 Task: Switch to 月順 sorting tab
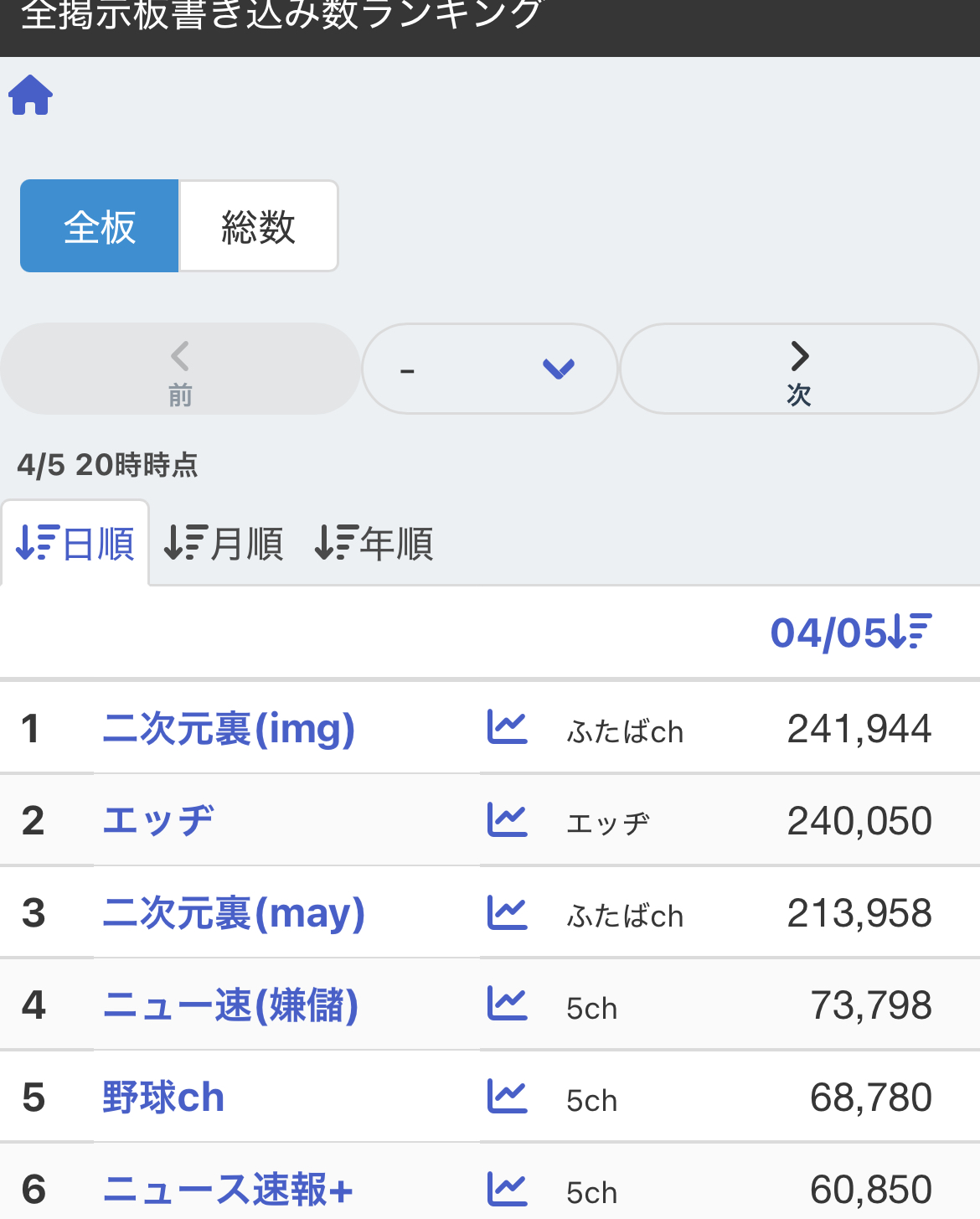224,543
